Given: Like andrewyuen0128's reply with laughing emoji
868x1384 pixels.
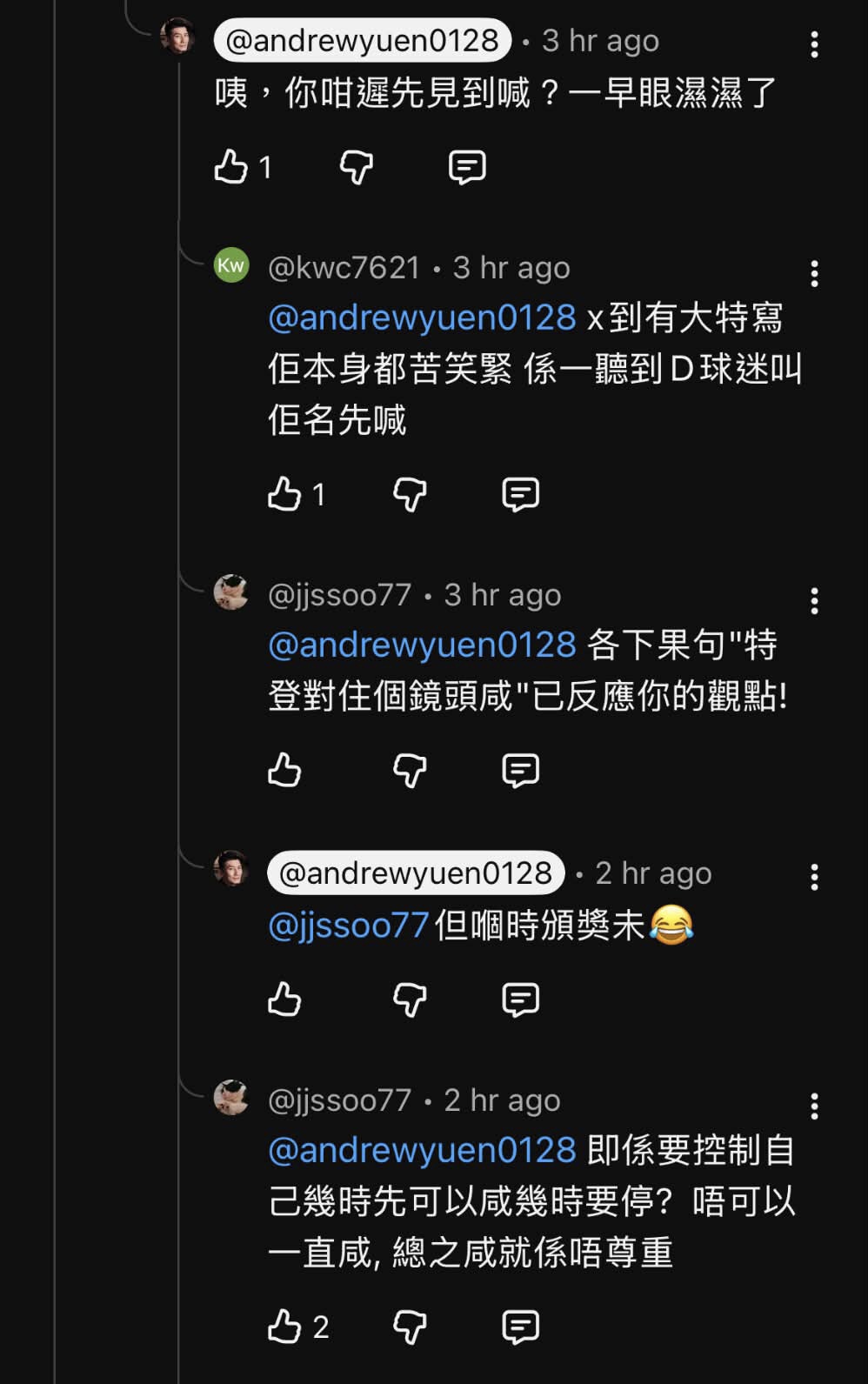Looking at the screenshot, I should tap(284, 1000).
